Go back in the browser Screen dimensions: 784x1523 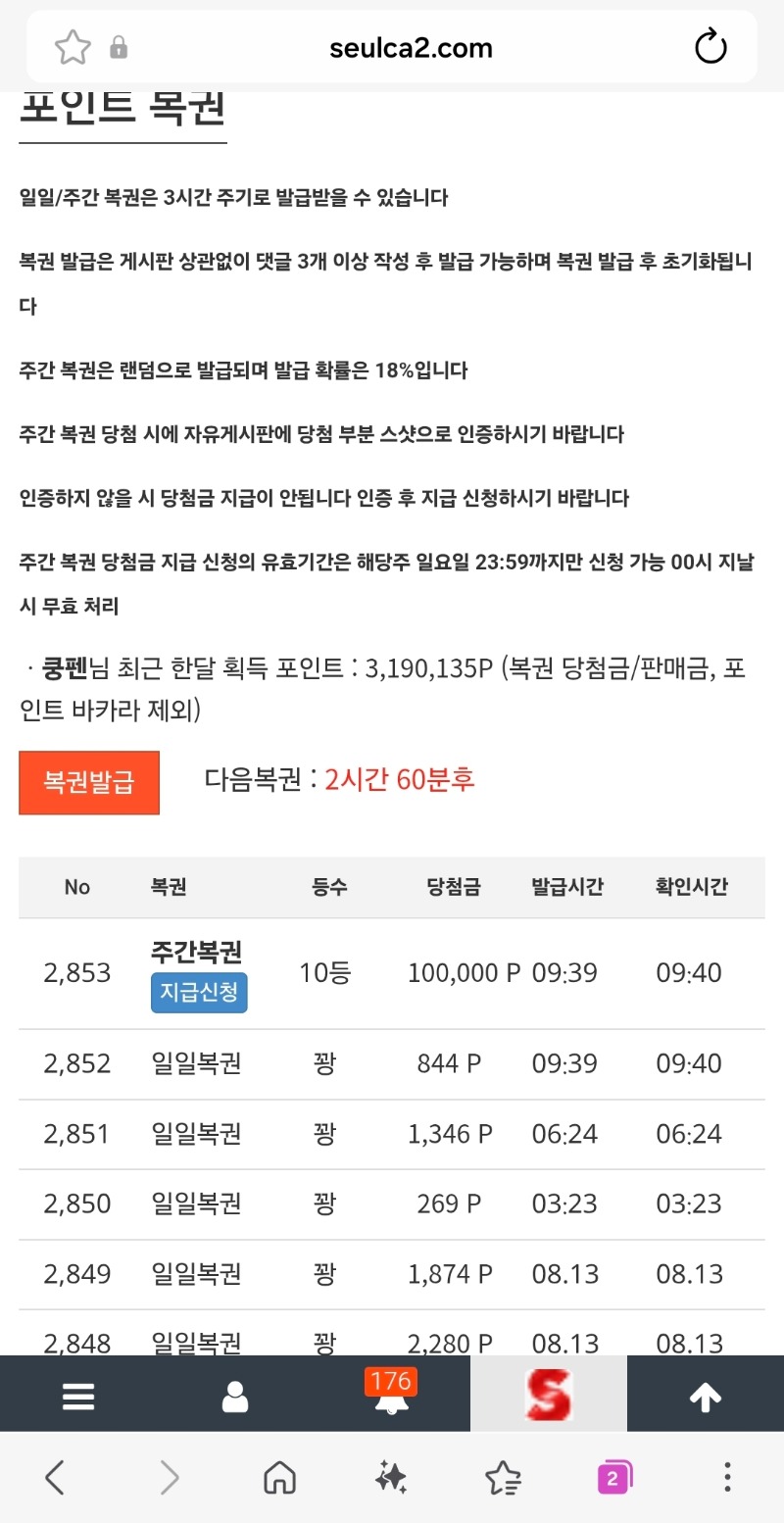pyautogui.click(x=56, y=1477)
